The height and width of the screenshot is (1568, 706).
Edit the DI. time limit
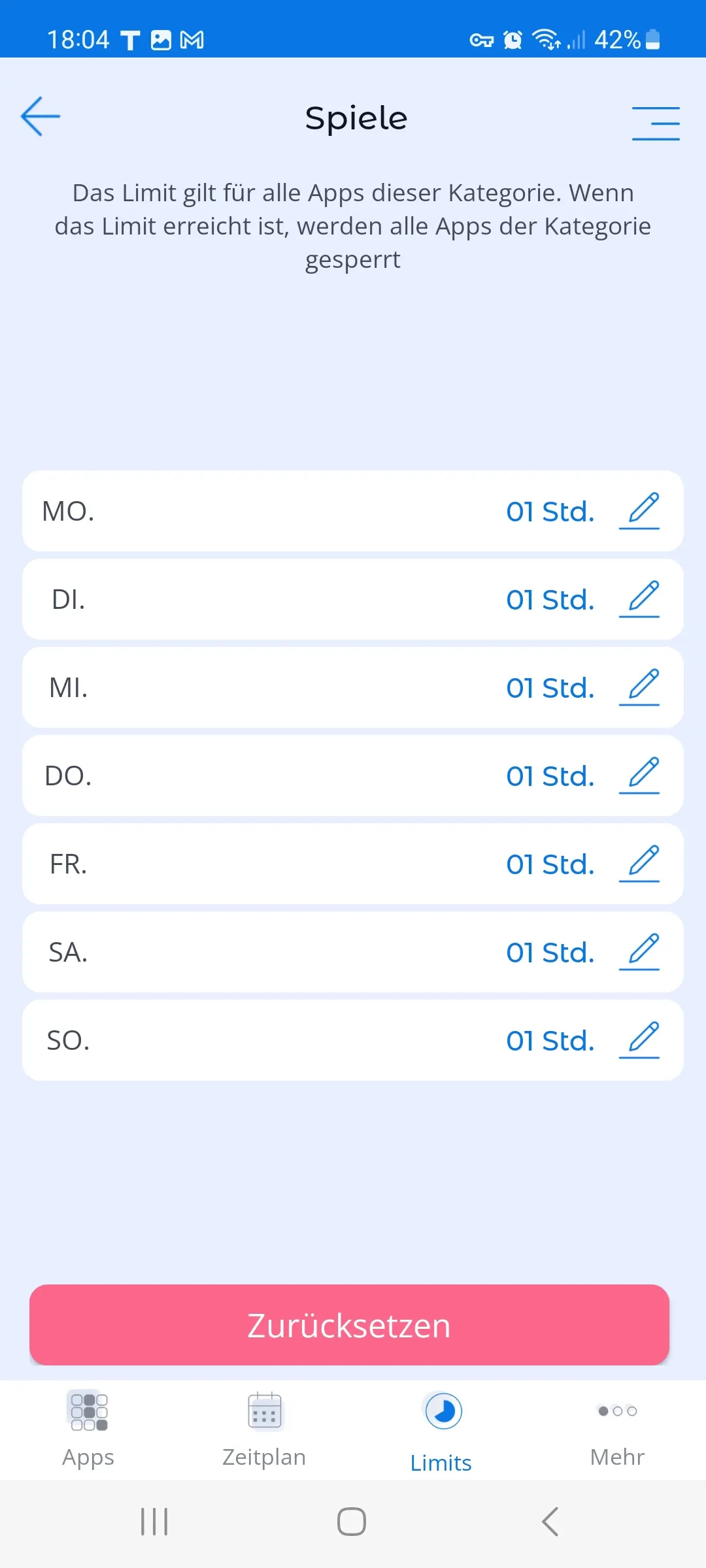coord(640,600)
